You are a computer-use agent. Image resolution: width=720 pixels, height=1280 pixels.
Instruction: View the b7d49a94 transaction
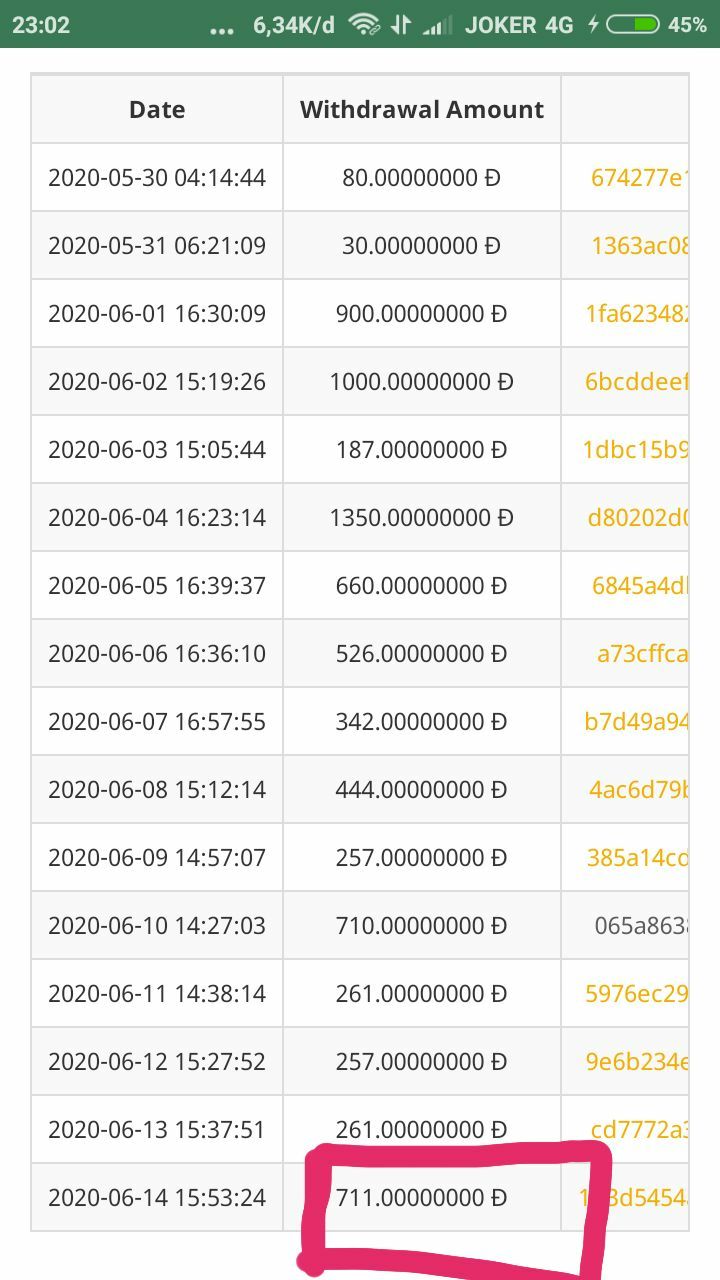tap(637, 722)
